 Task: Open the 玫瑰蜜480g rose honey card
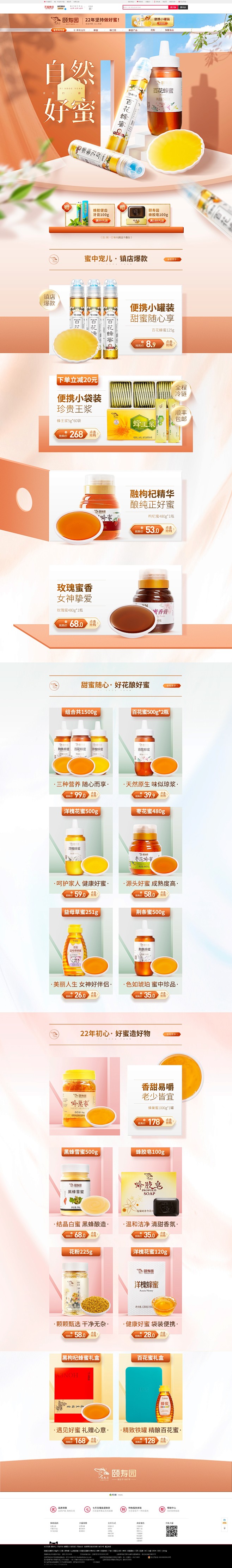(x=116, y=600)
